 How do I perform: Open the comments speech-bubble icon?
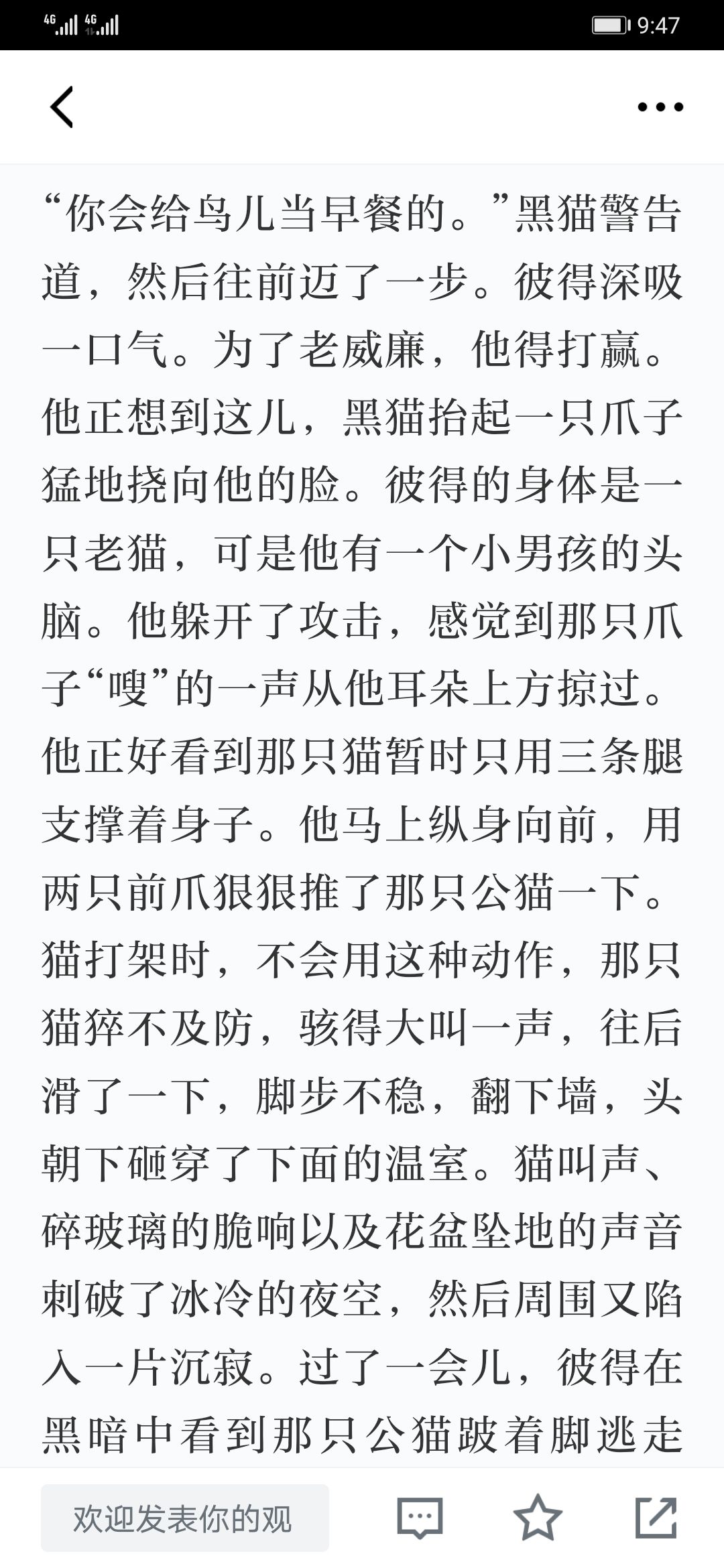point(420,1518)
